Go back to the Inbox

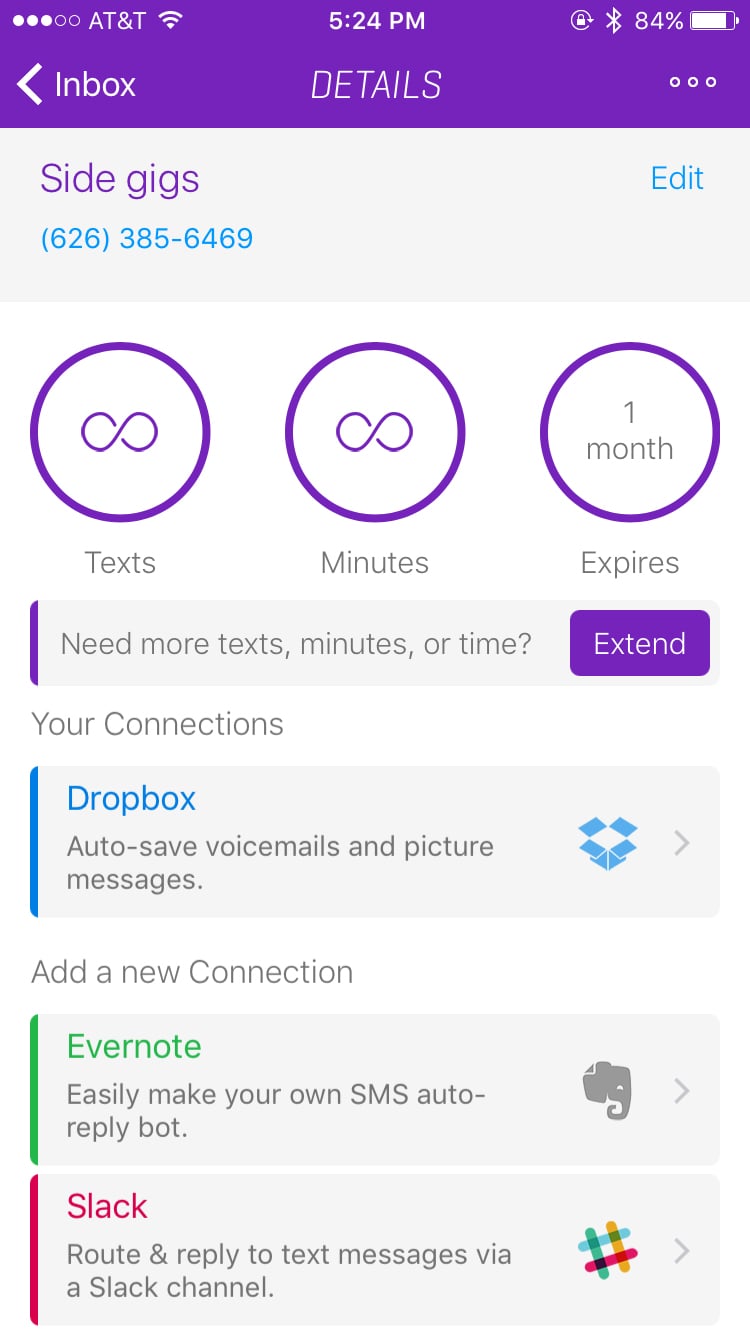coord(76,85)
